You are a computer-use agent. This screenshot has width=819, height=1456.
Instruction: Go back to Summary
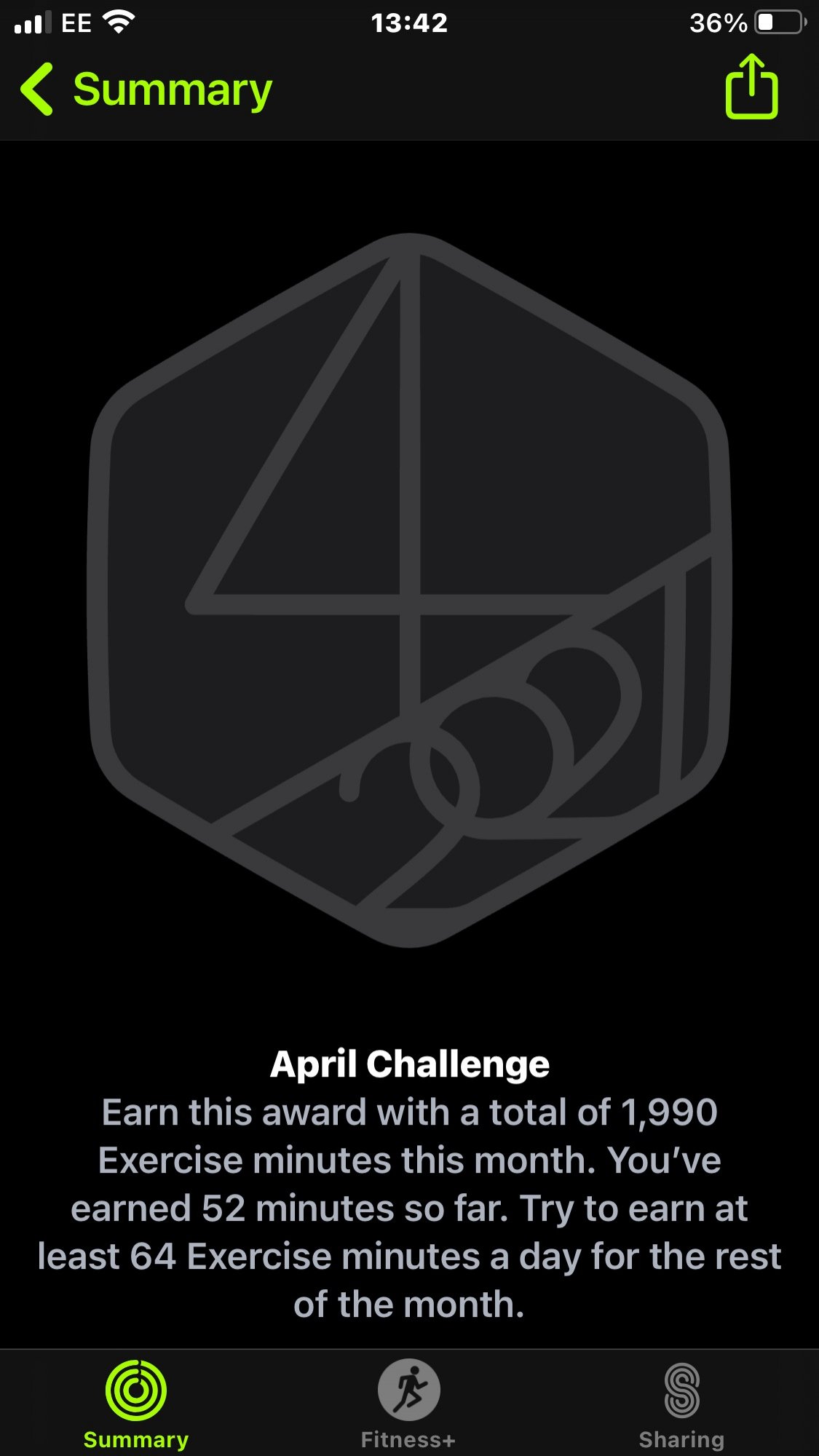tap(146, 90)
